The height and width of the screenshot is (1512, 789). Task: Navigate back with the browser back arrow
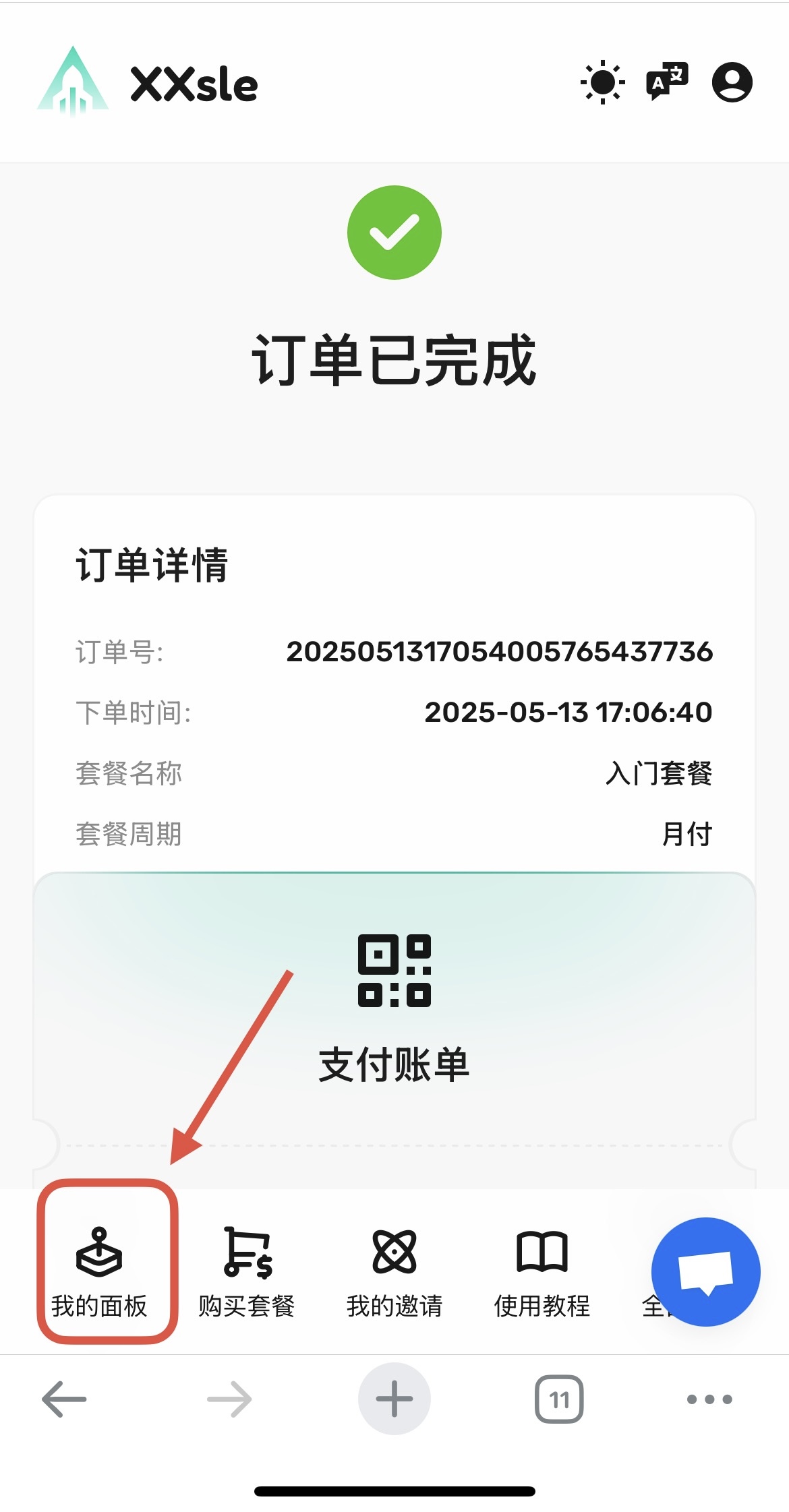point(63,1399)
